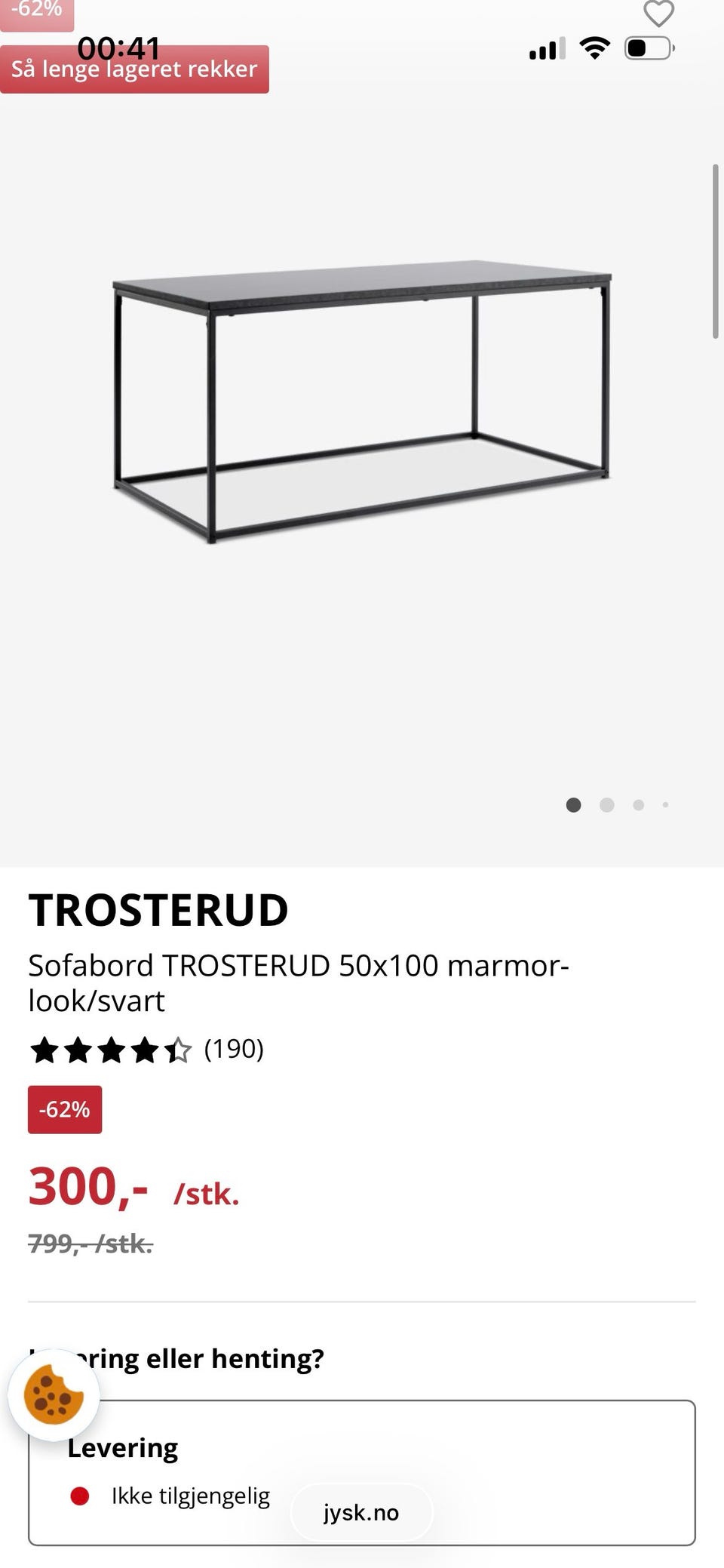The height and width of the screenshot is (1568, 724).
Task: Open the TROSTERUD coffee table product image
Action: point(362,400)
